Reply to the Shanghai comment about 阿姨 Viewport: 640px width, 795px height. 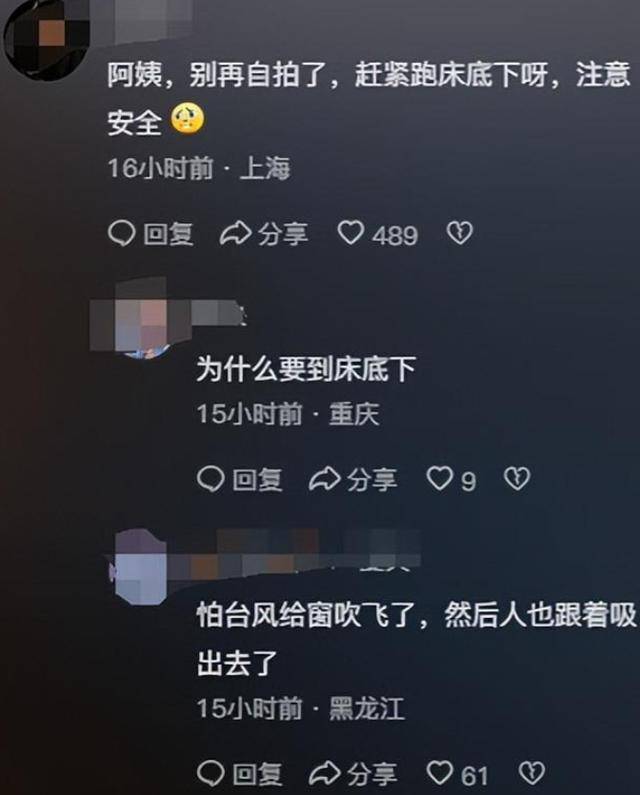pos(150,234)
